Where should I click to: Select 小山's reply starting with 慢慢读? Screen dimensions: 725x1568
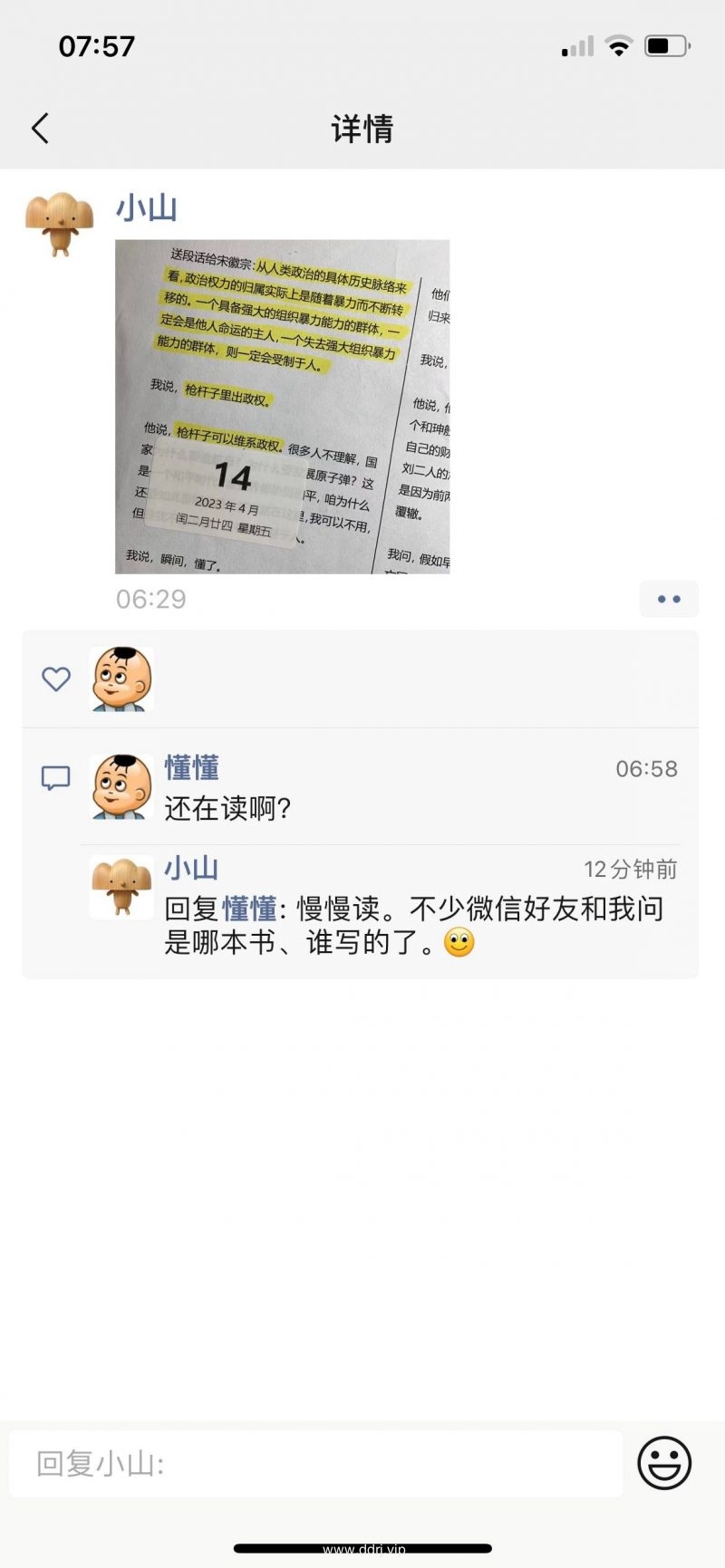tap(414, 925)
